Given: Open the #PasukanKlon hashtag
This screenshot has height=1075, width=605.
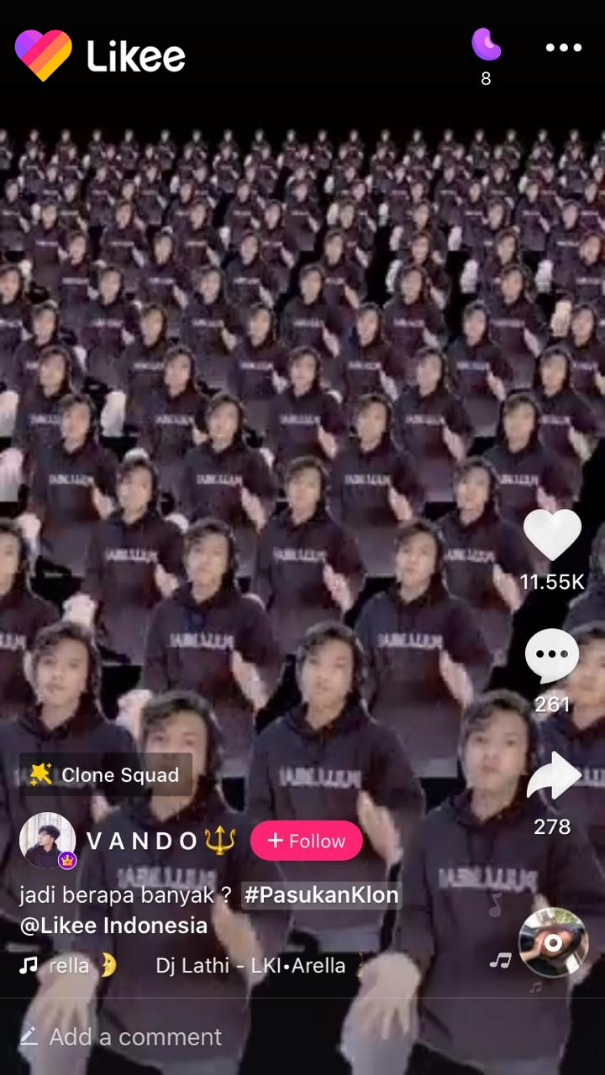Looking at the screenshot, I should click(321, 895).
